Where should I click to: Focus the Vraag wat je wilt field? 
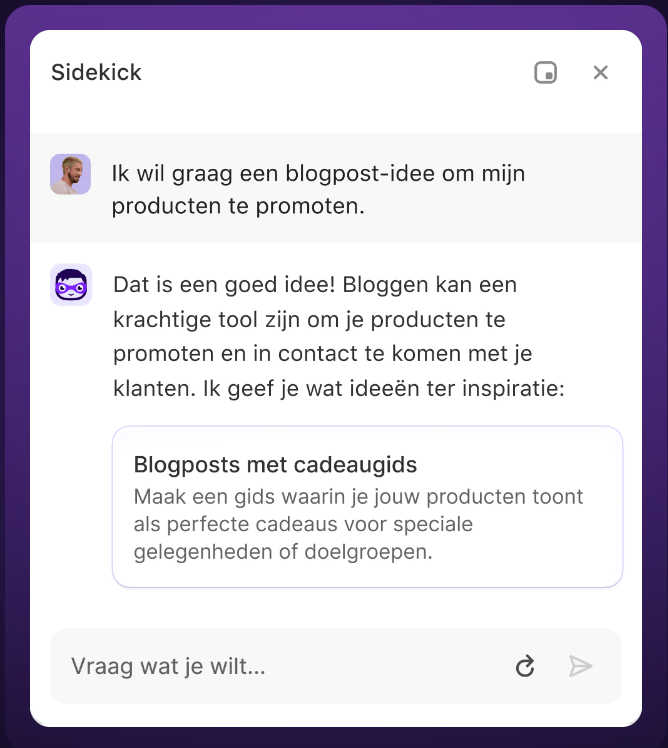[x=280, y=666]
